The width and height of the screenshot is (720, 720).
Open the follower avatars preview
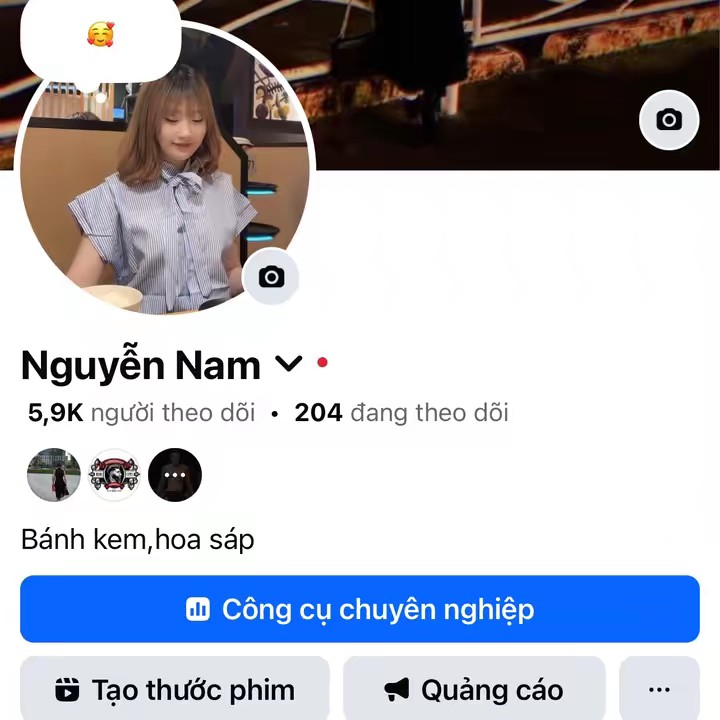tap(114, 475)
